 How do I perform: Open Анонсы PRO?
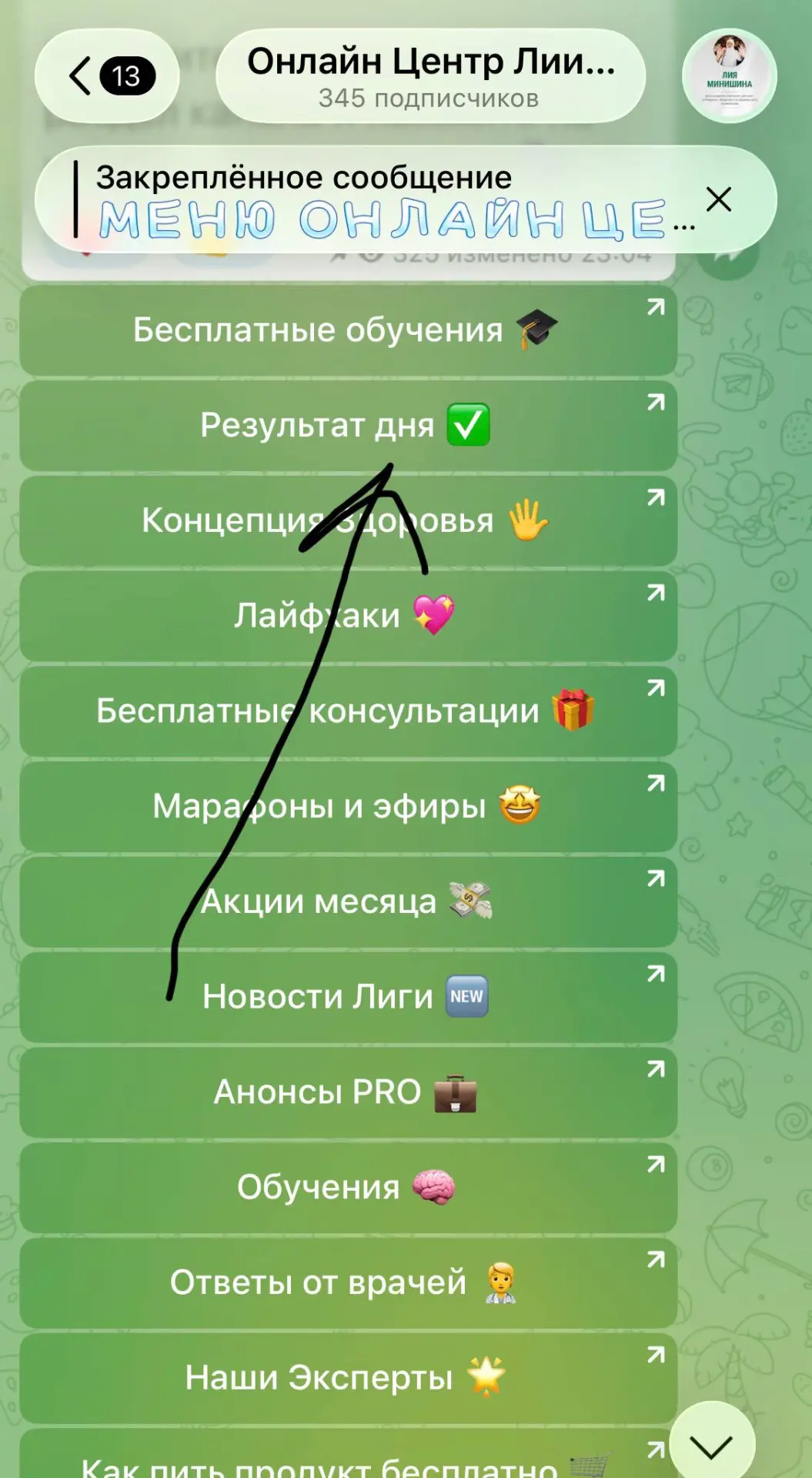pyautogui.click(x=348, y=1092)
